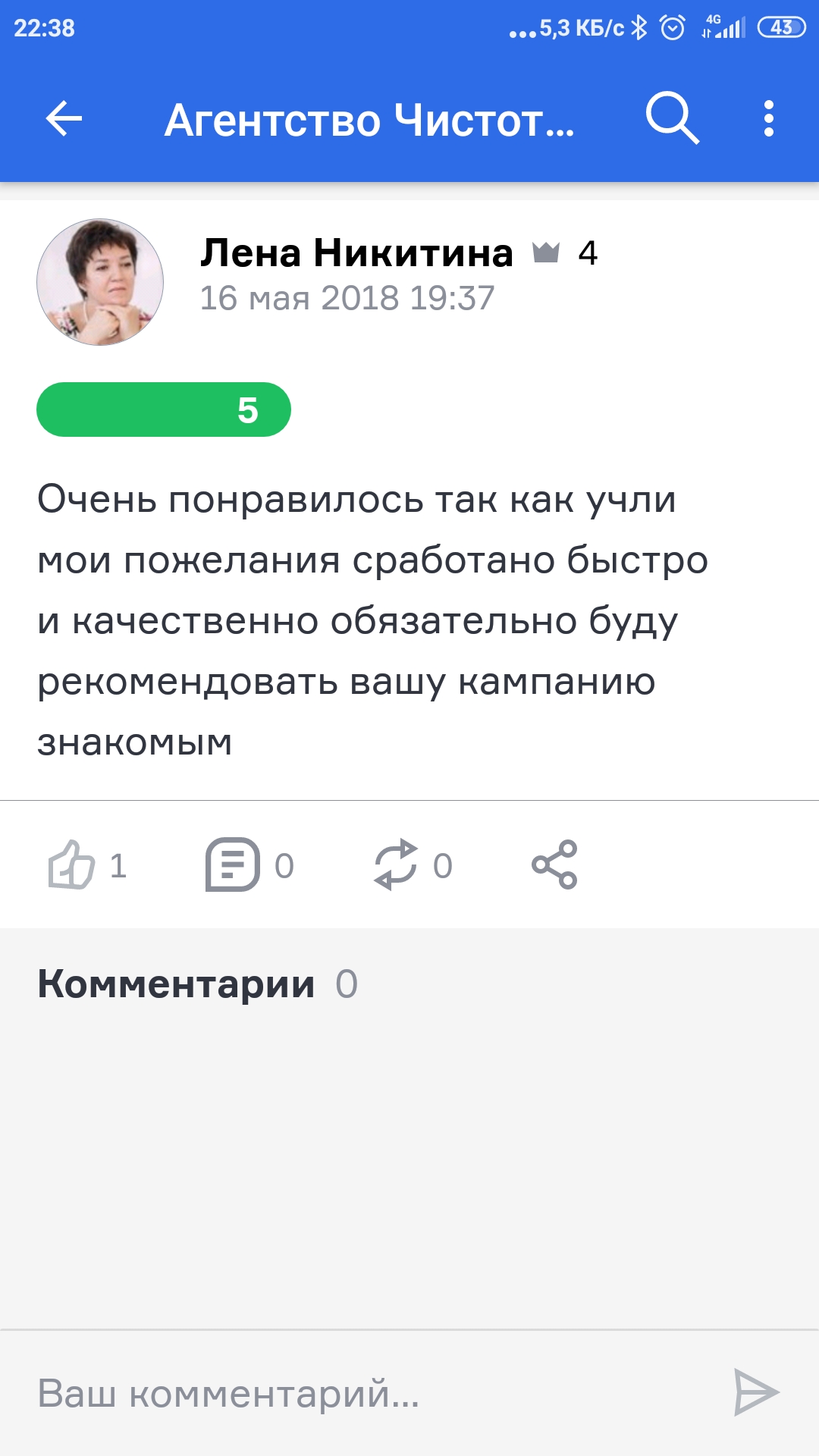Open Лена Никитина's profile picture
Screen dimensions: 819x1456
pyautogui.click(x=100, y=282)
